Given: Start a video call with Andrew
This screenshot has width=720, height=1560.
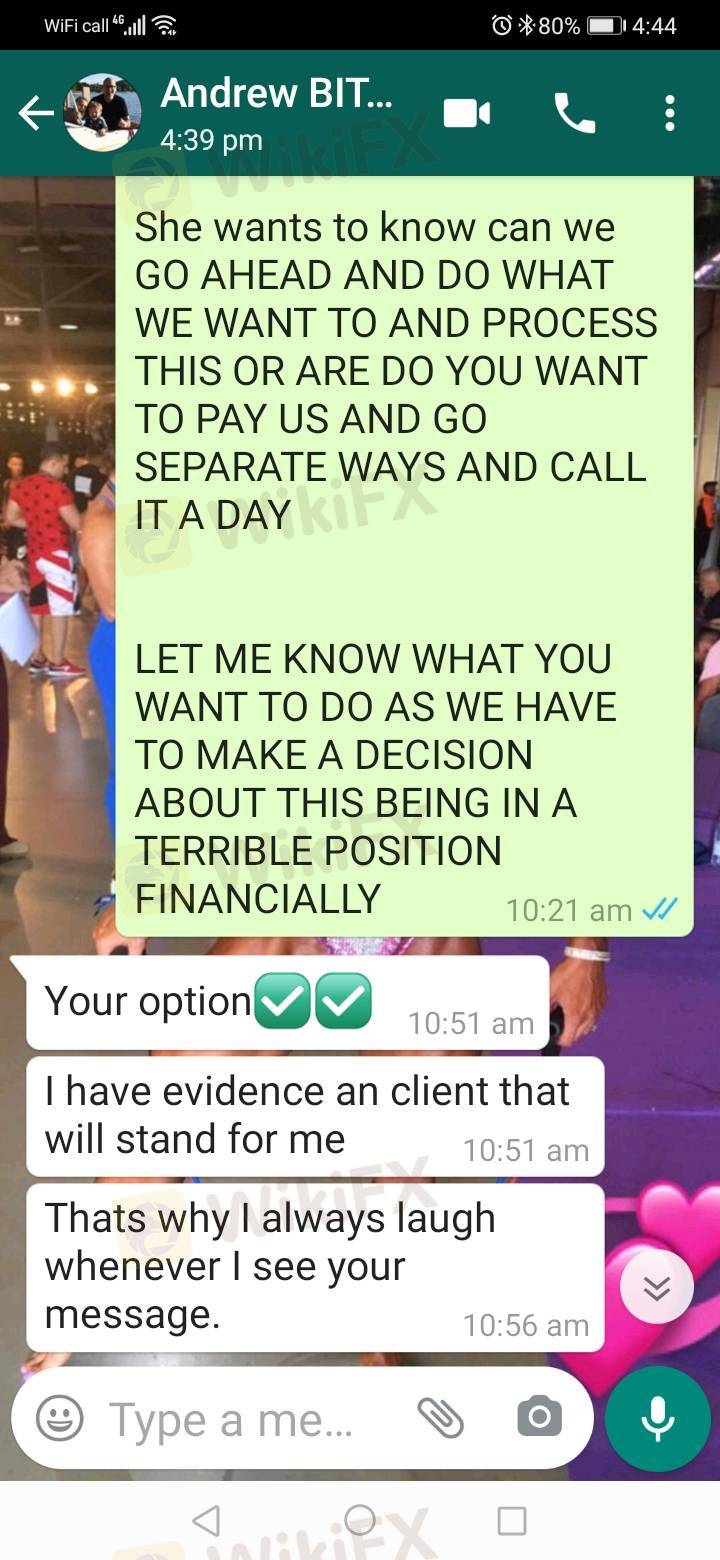Looking at the screenshot, I should tap(467, 114).
